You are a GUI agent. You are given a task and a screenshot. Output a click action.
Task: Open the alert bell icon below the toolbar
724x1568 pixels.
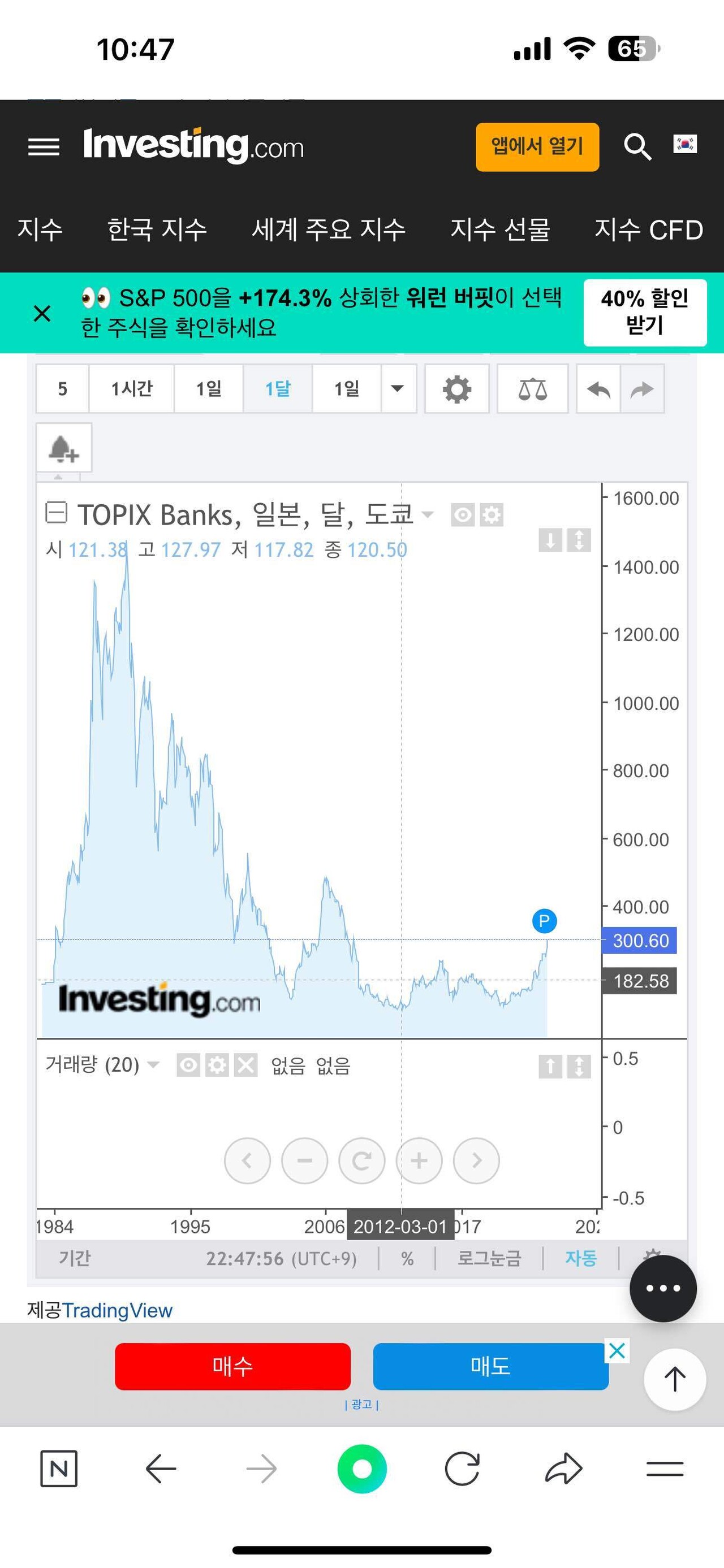63,449
